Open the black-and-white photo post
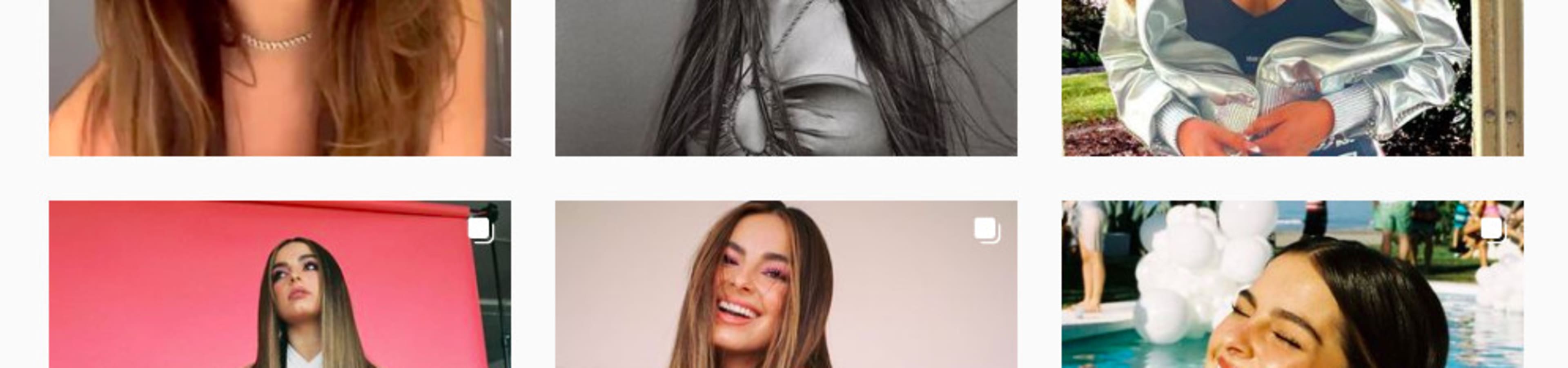 click(x=785, y=78)
